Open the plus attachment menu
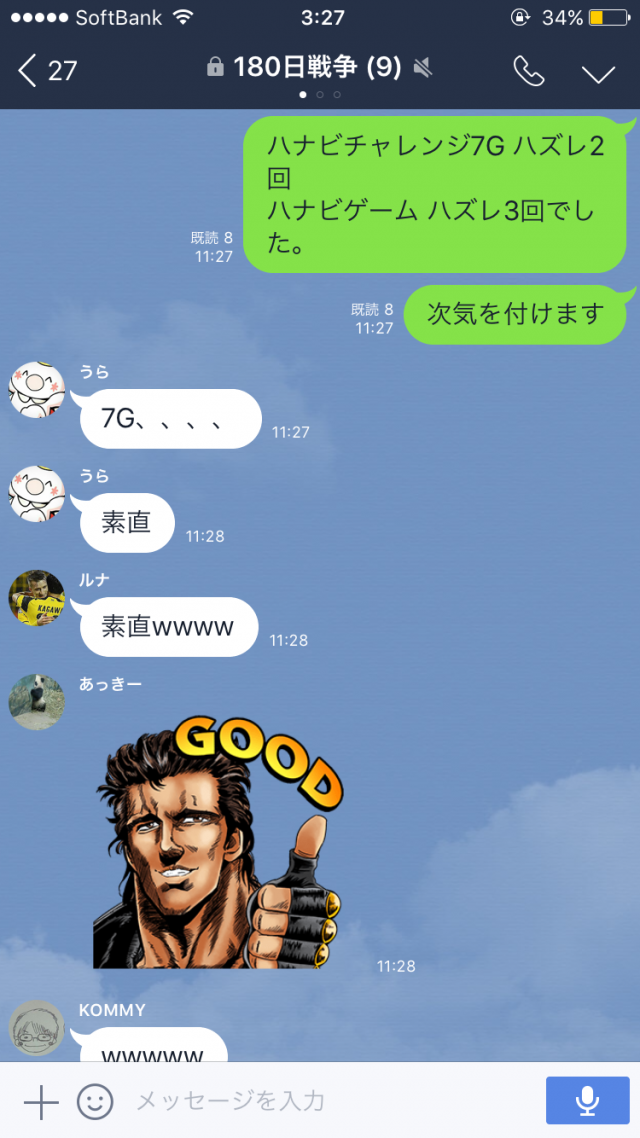The width and height of the screenshot is (640, 1138). 41,1101
